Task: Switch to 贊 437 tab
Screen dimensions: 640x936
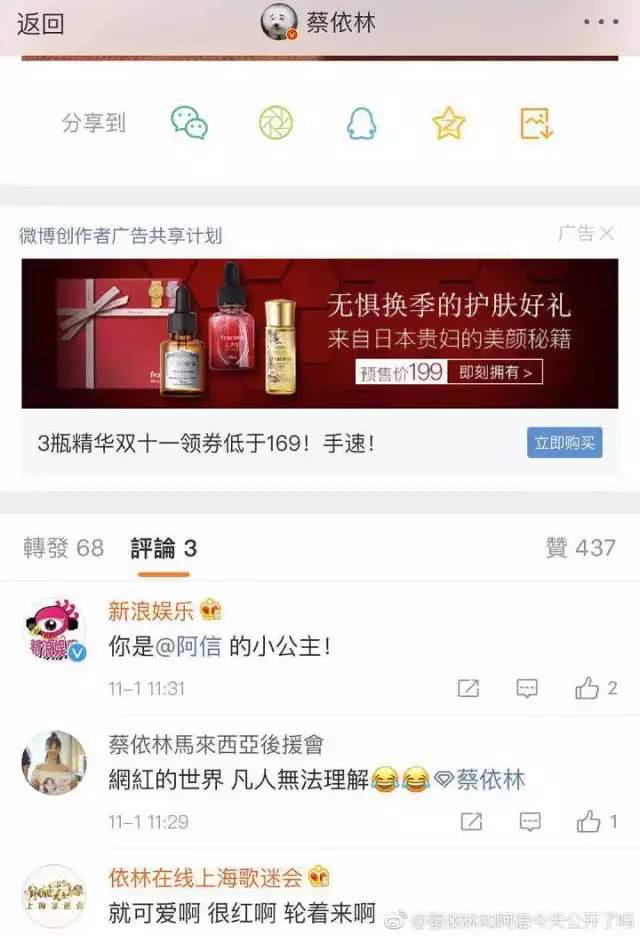Action: click(580, 548)
